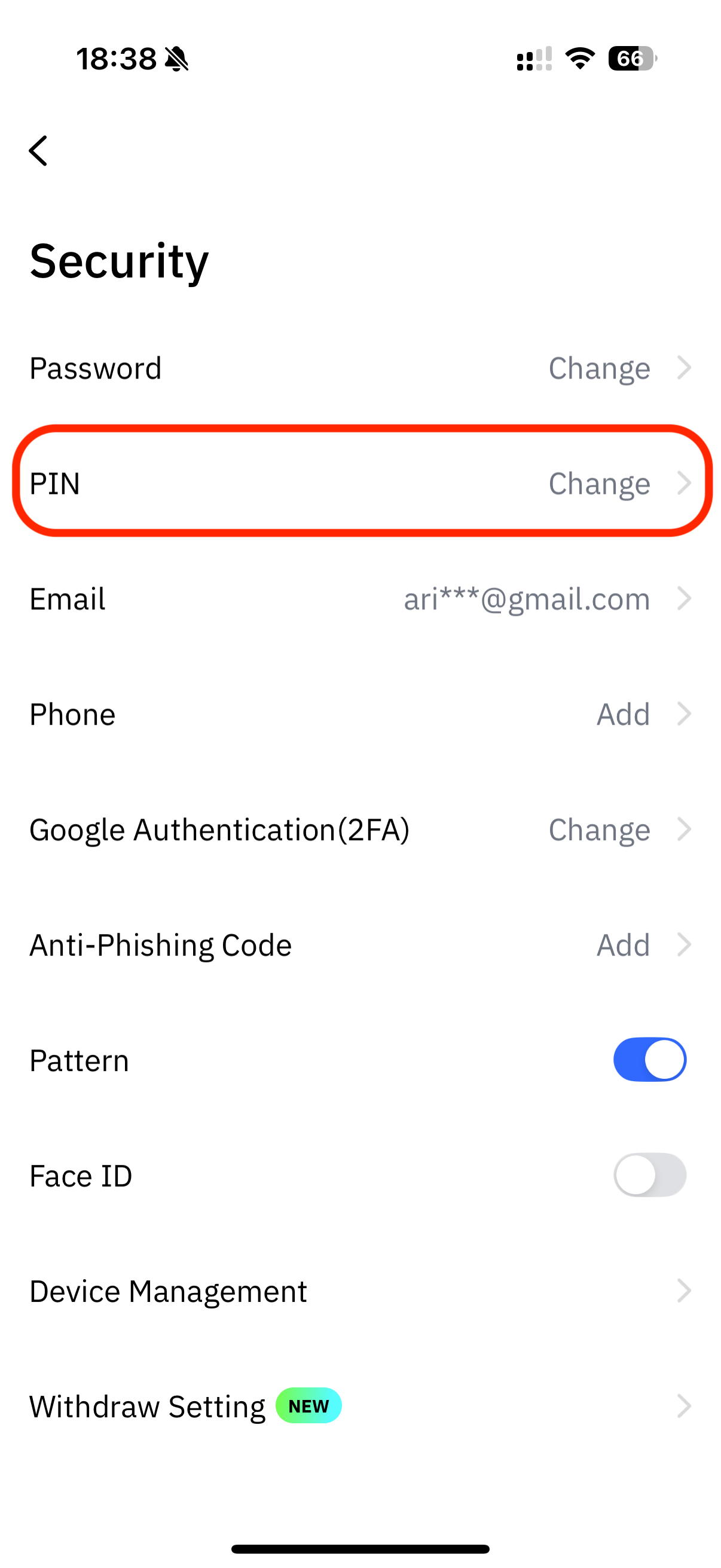Open the Password change row

pos(360,368)
